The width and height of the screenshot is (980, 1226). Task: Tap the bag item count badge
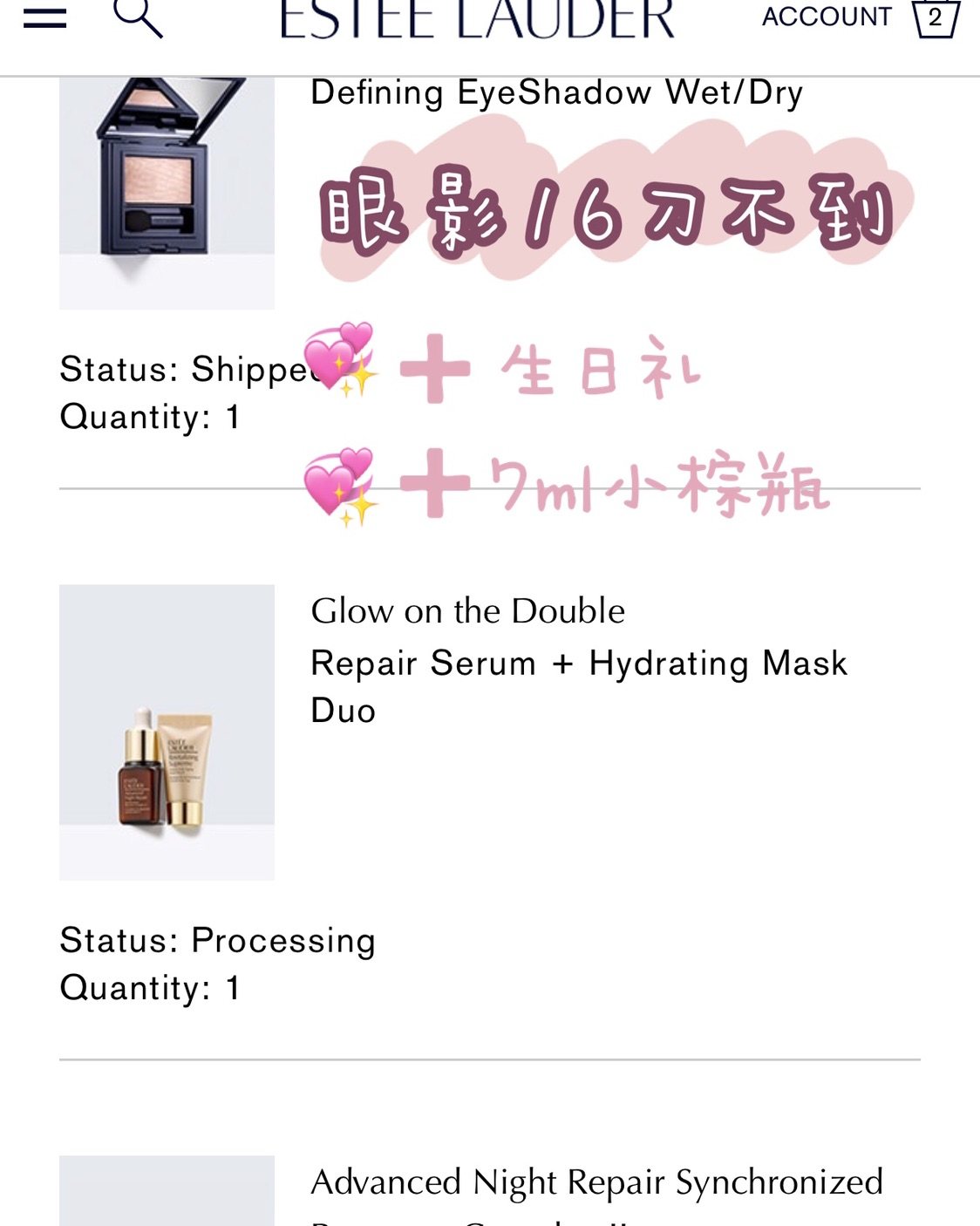click(936, 21)
